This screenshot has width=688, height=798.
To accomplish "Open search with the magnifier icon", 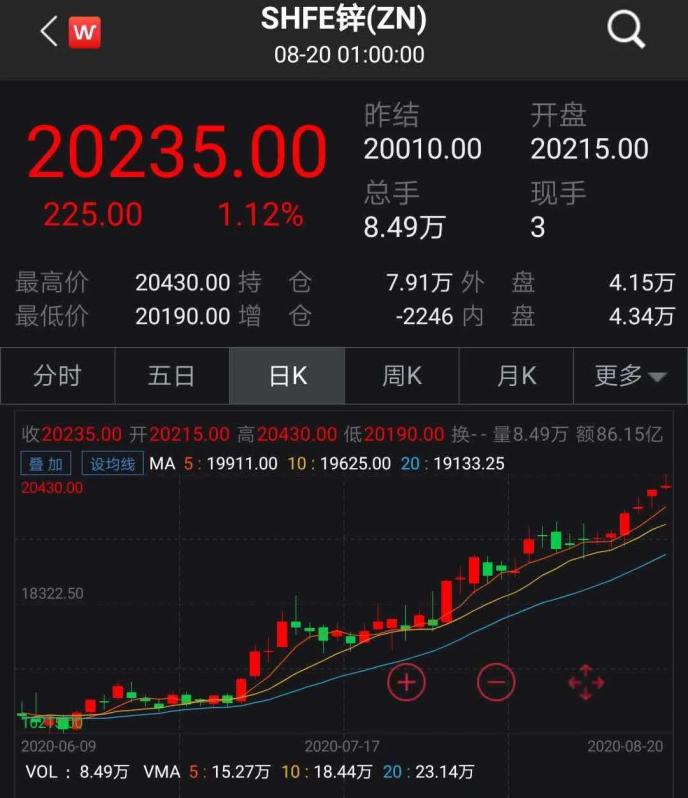I will (x=626, y=32).
